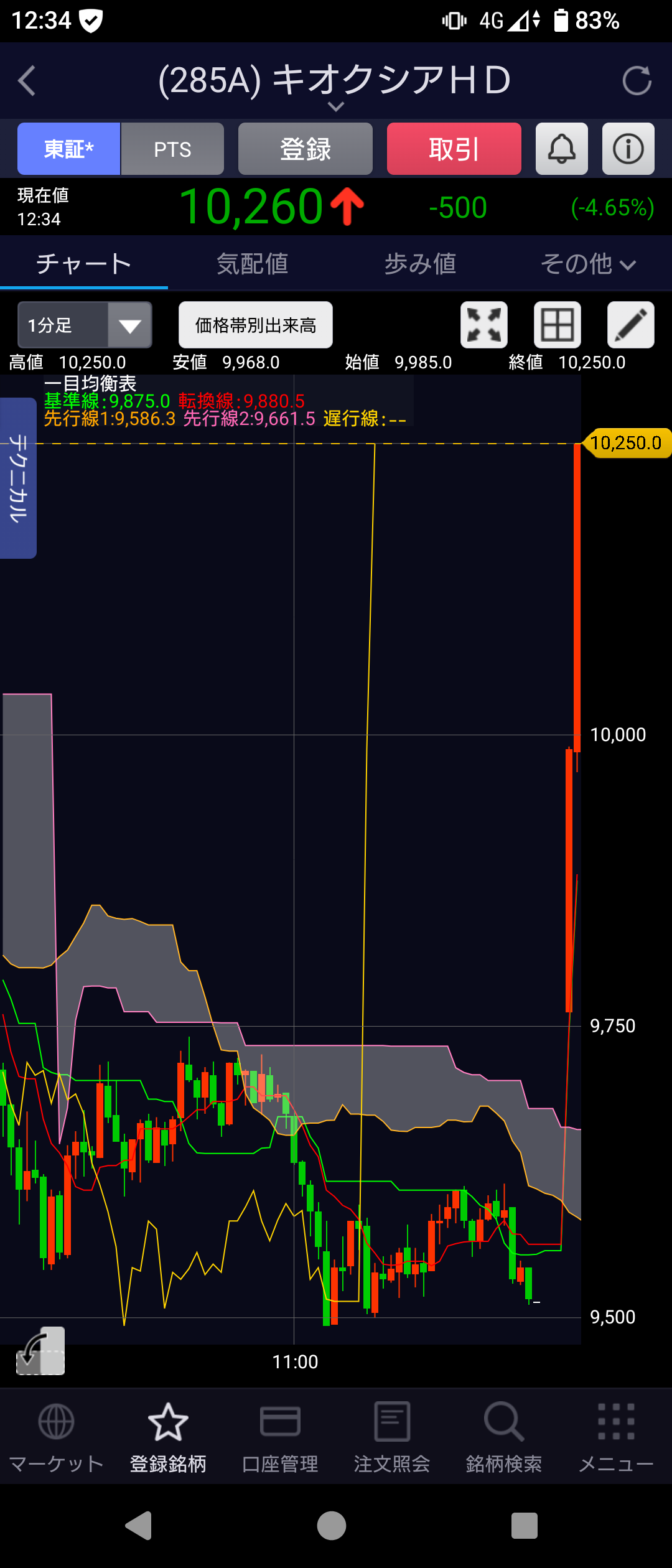Switch to the PTS market

pos(172,149)
